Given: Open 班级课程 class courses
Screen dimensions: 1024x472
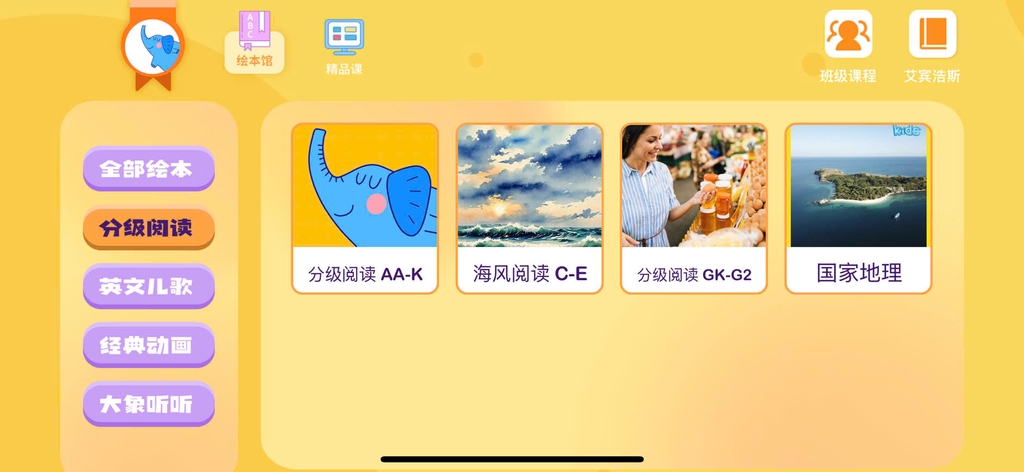Looking at the screenshot, I should click(848, 46).
